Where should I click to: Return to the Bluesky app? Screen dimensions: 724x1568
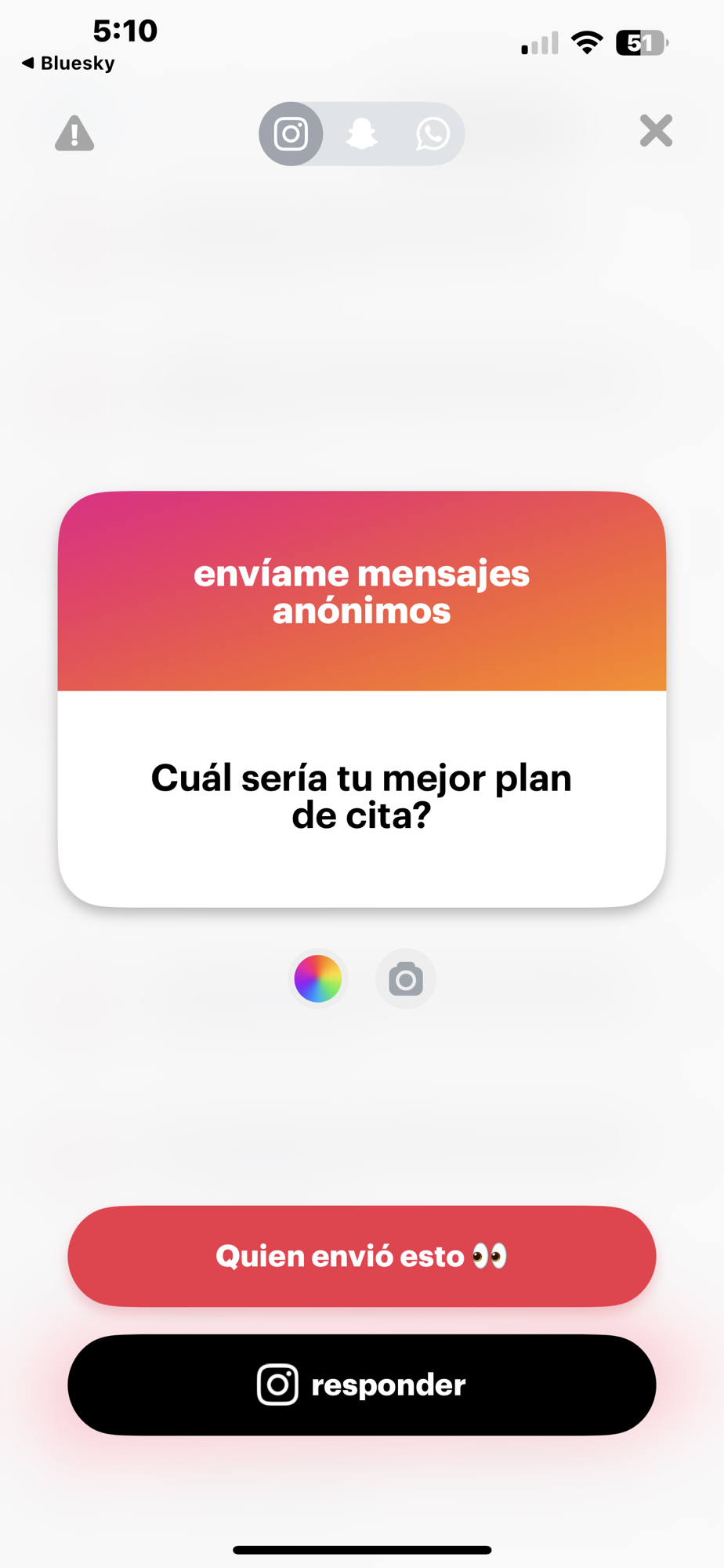point(69,63)
